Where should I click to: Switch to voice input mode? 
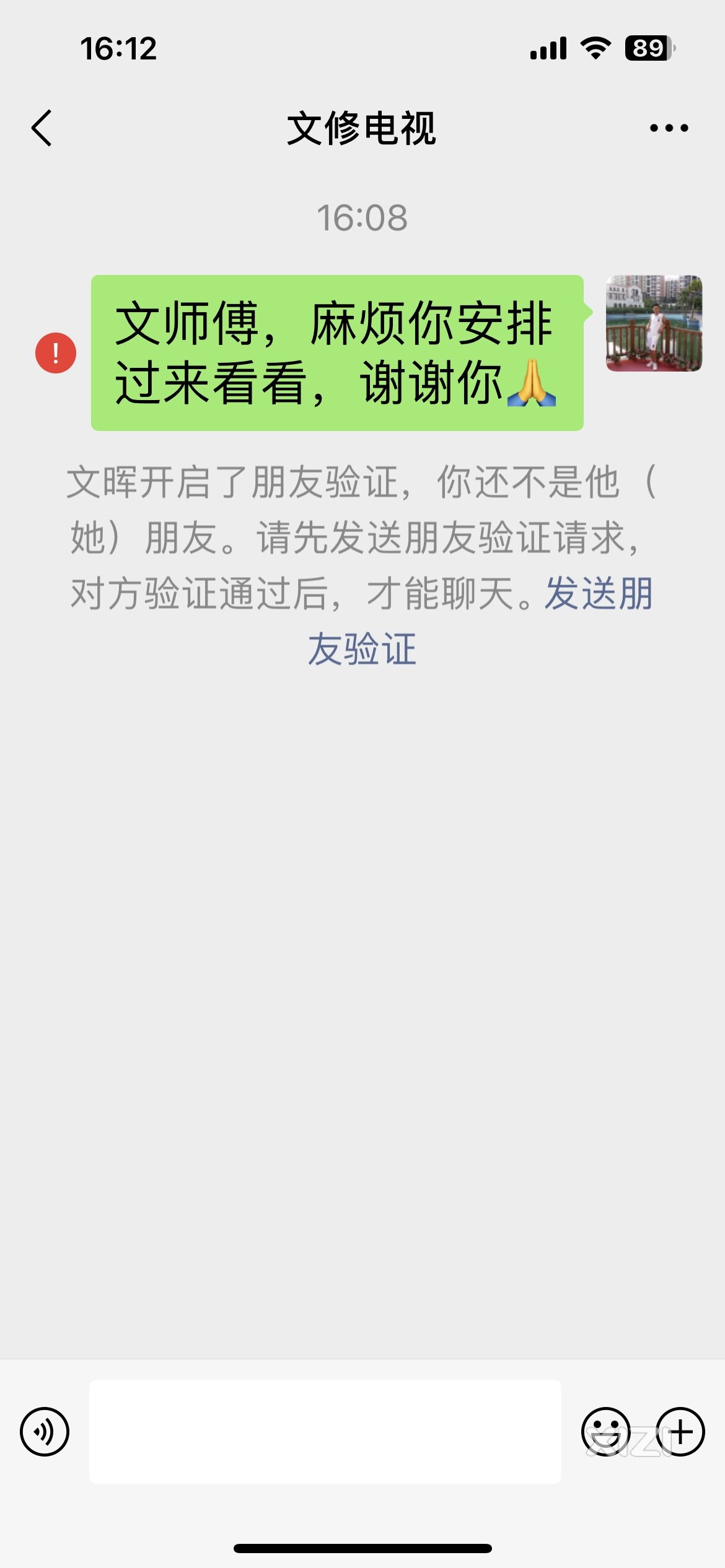tap(45, 1431)
